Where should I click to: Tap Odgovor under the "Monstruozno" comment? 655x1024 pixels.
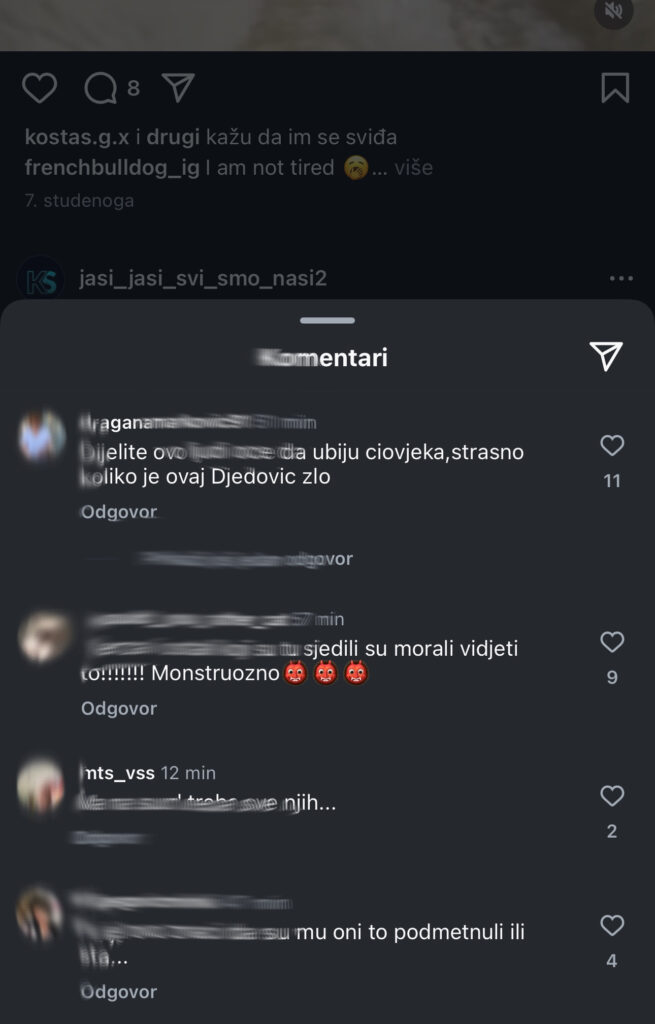(x=119, y=708)
